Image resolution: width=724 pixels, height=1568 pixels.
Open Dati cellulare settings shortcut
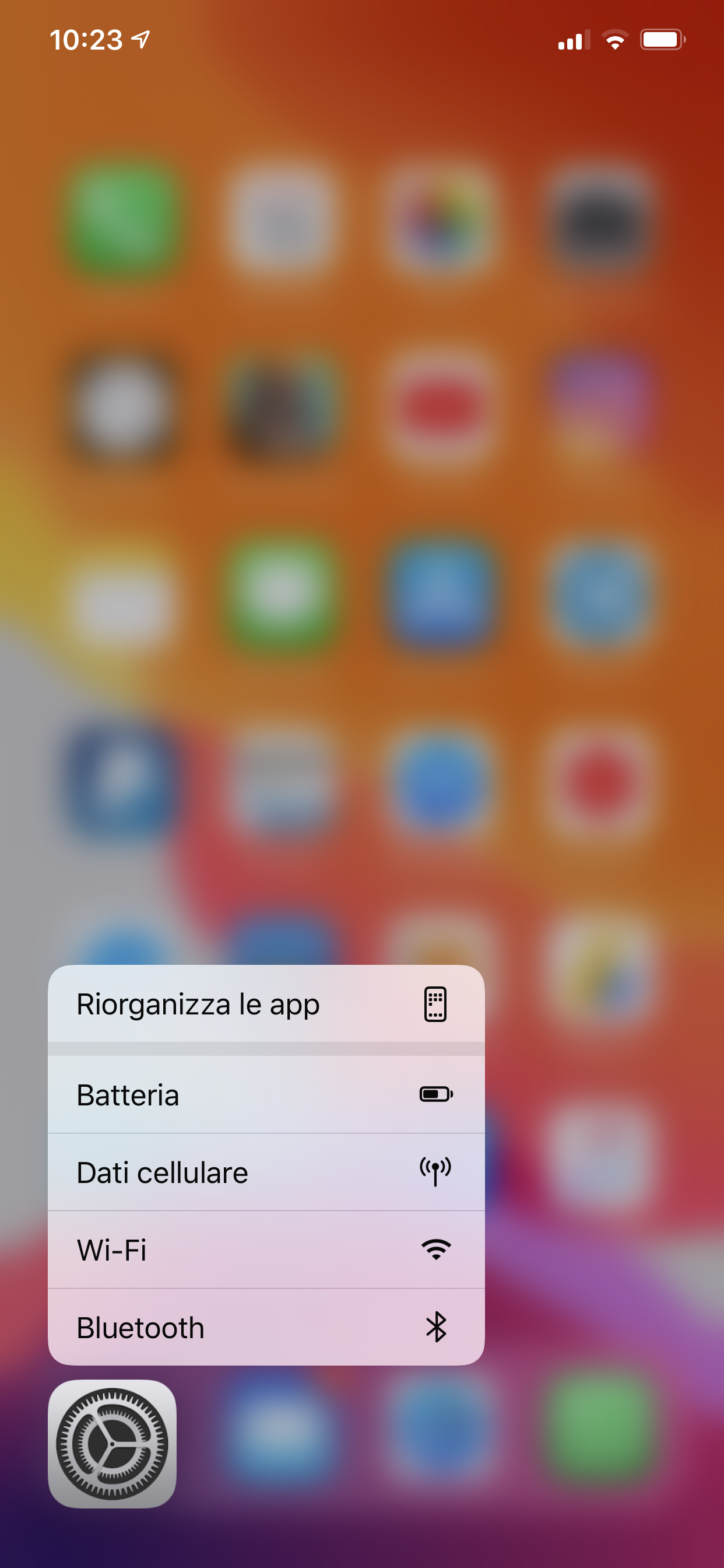click(x=266, y=1172)
